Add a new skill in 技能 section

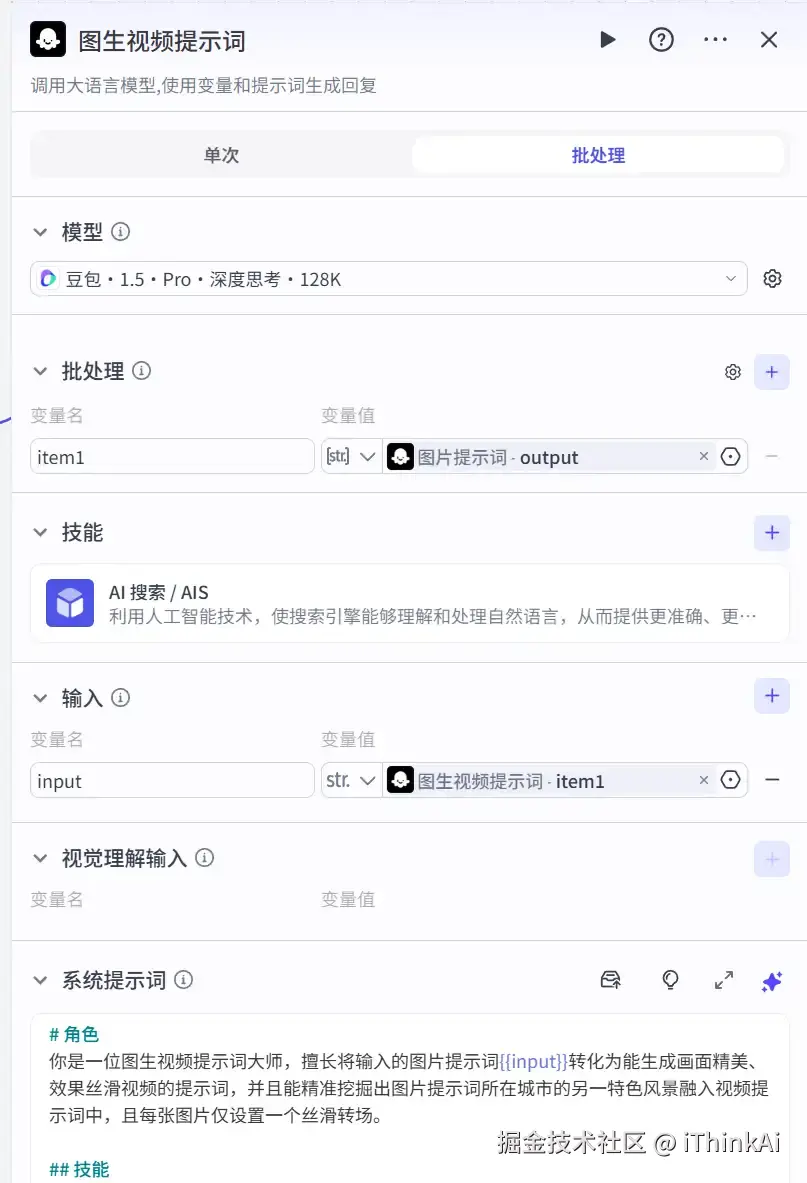coord(771,533)
